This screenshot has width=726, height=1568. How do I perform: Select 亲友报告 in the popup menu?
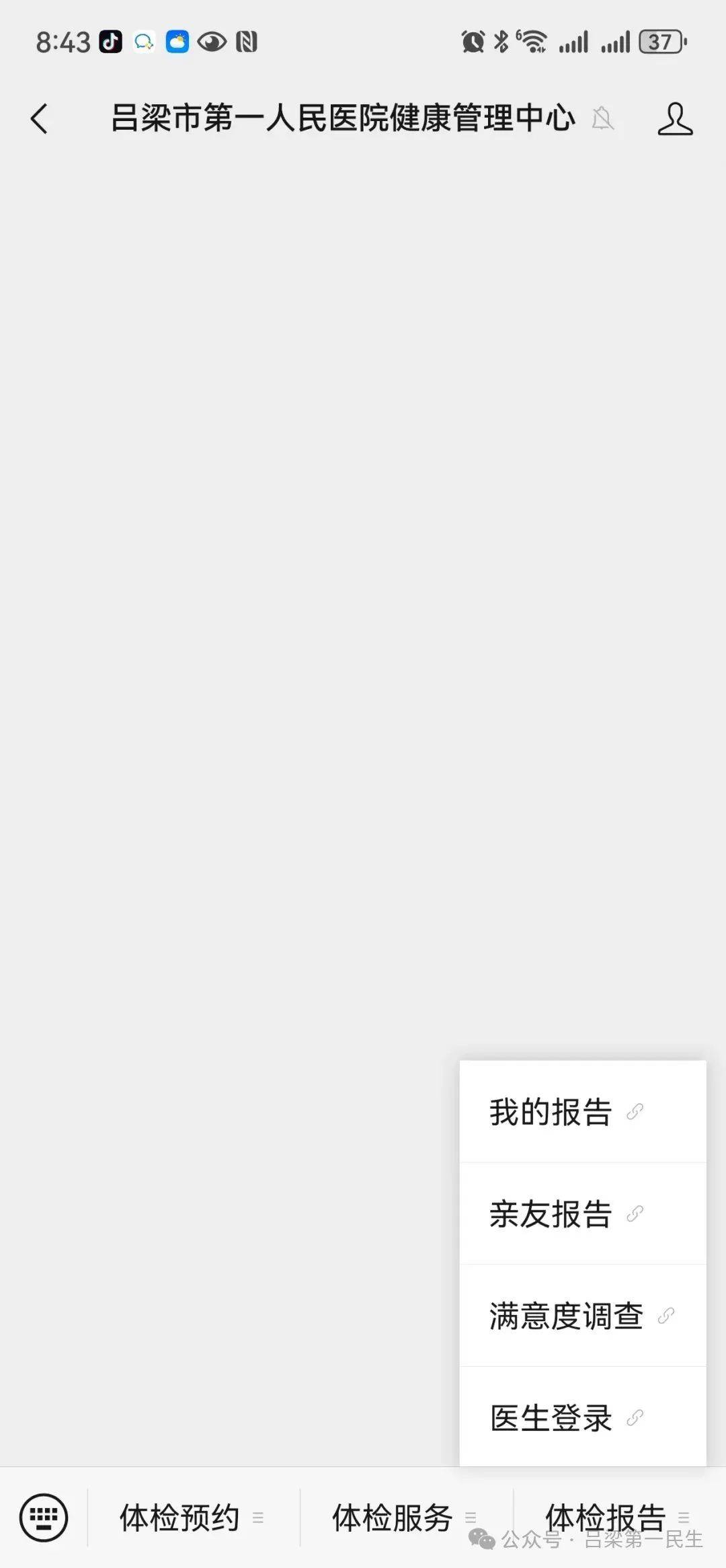tap(583, 1214)
